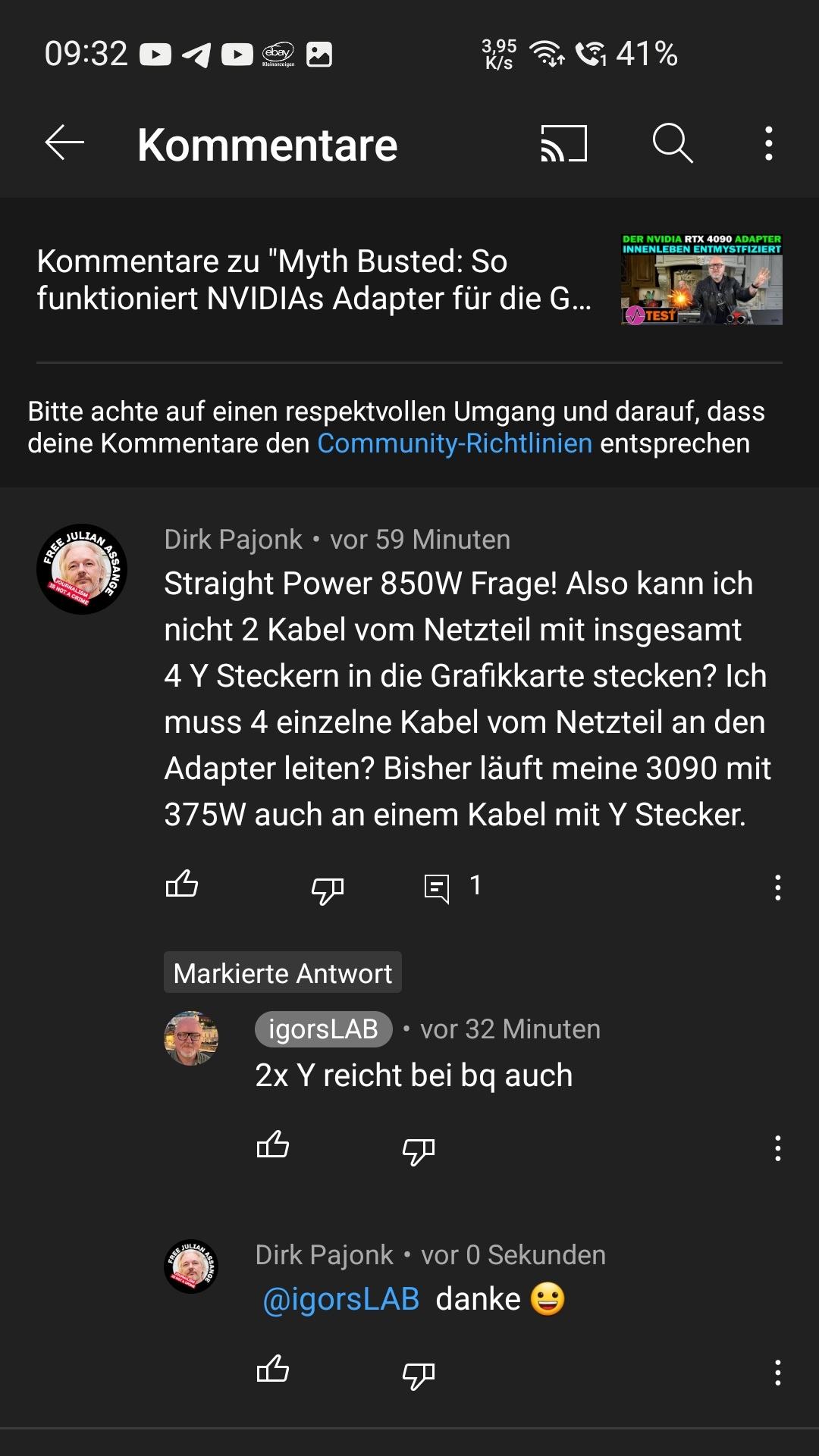
Task: Tap the @igorsLAB mention link
Action: click(x=340, y=1299)
